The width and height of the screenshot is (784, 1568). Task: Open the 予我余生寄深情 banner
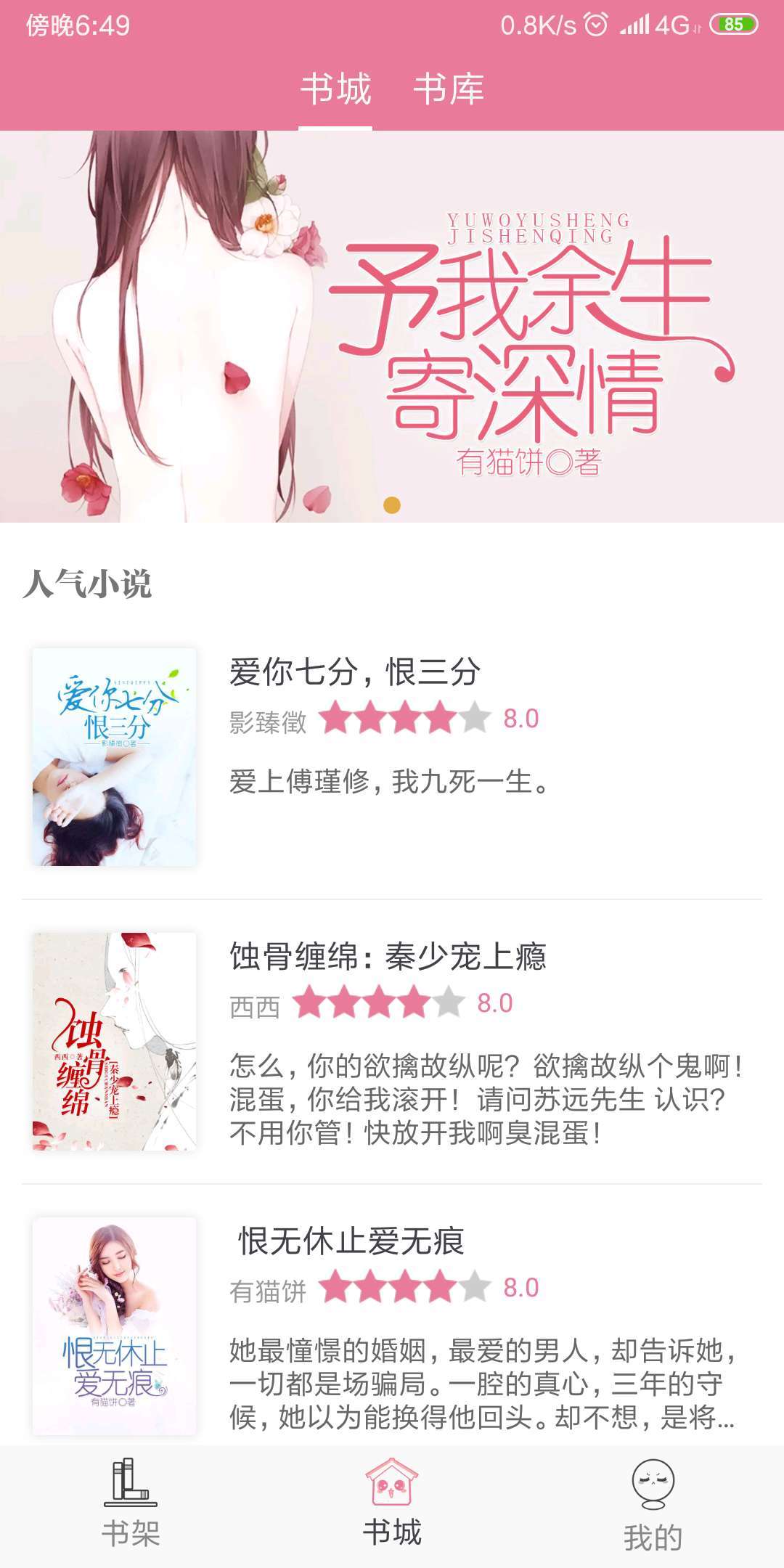click(392, 319)
